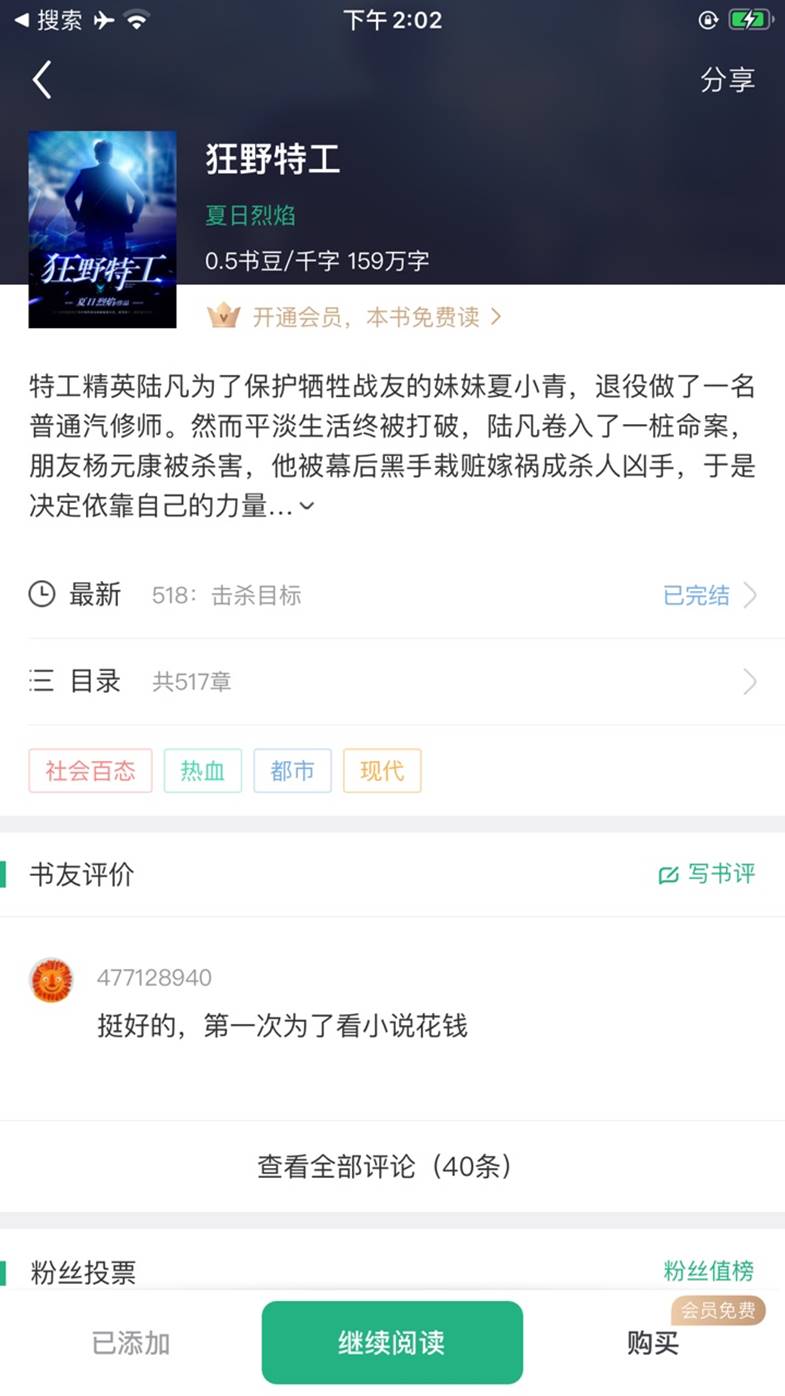The image size is (785, 1396).
Task: Select the 都市 tag
Action: coord(292,771)
